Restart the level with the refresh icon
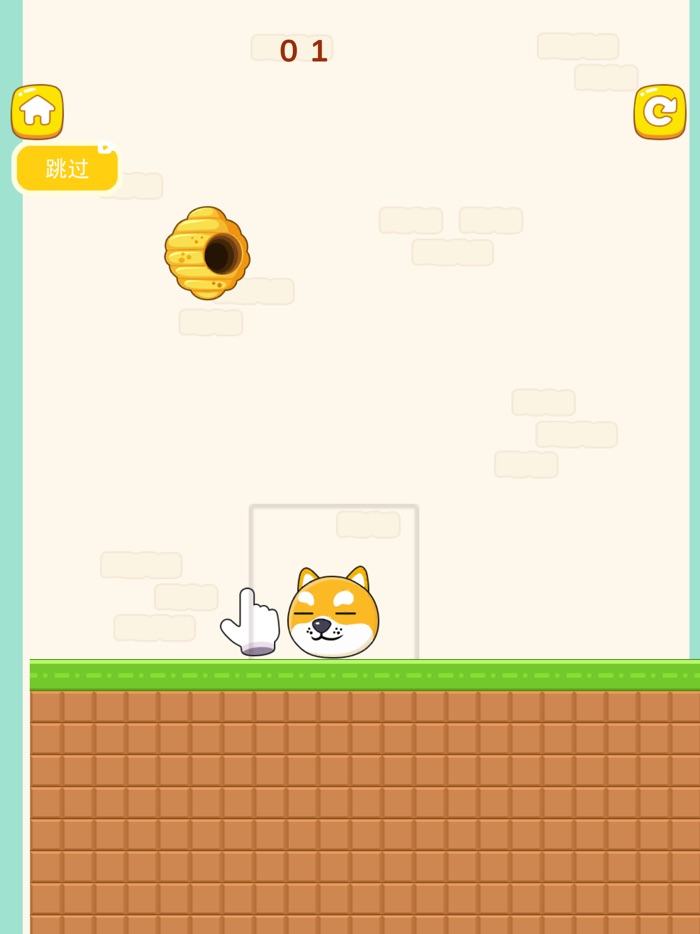Screen dimensions: 700x934 click(x=660, y=111)
